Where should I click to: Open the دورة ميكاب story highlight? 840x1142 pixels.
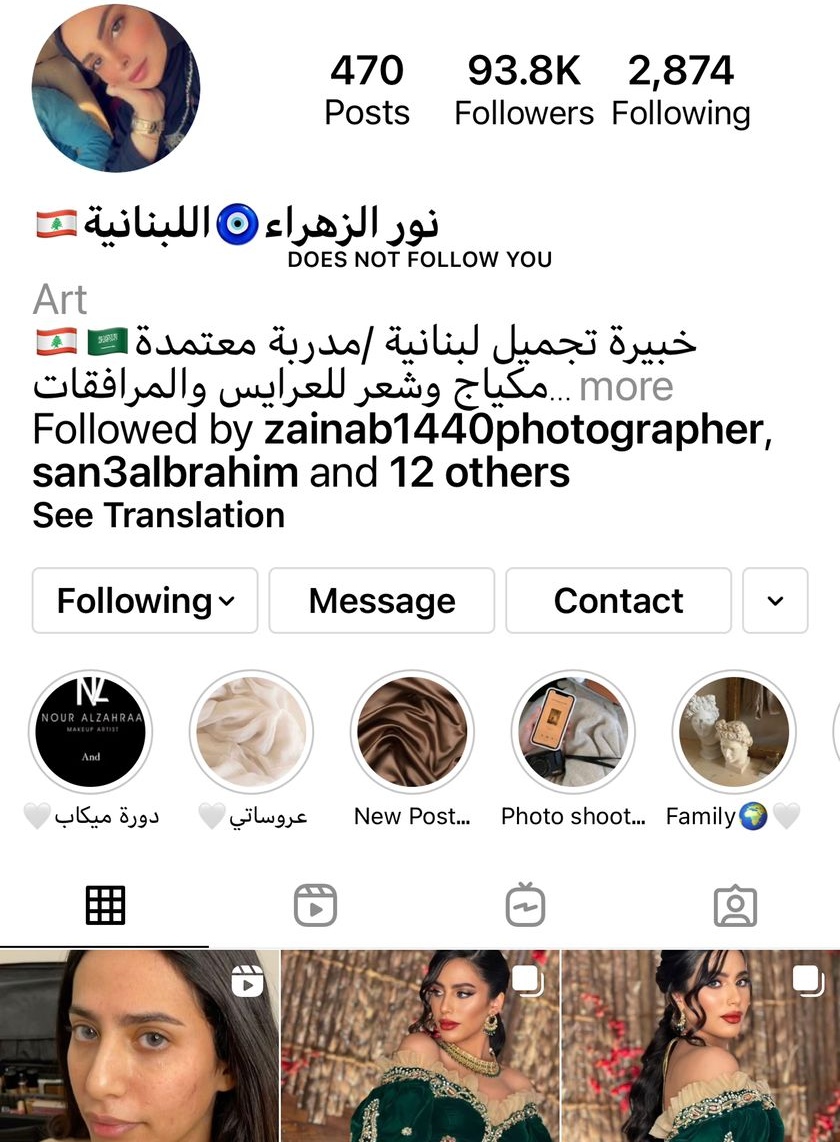(90, 733)
